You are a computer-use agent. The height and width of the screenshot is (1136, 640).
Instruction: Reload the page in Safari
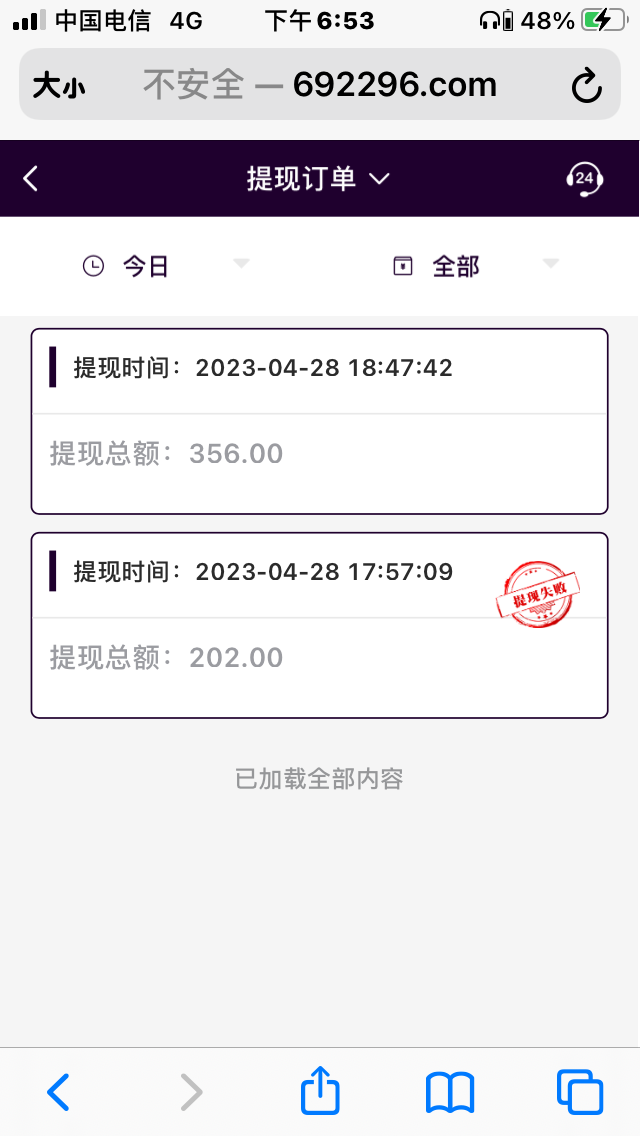point(587,86)
